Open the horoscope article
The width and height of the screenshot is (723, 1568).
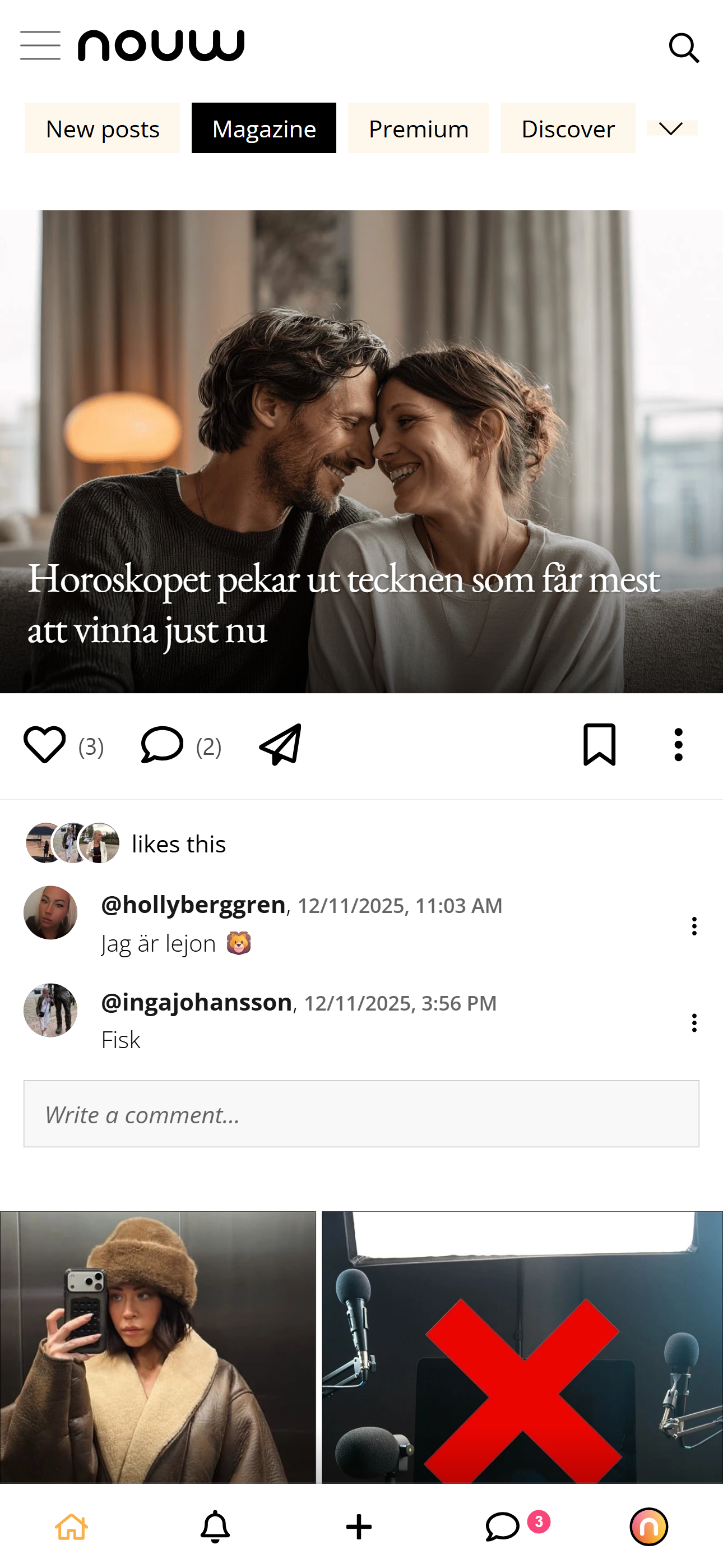coord(361,451)
